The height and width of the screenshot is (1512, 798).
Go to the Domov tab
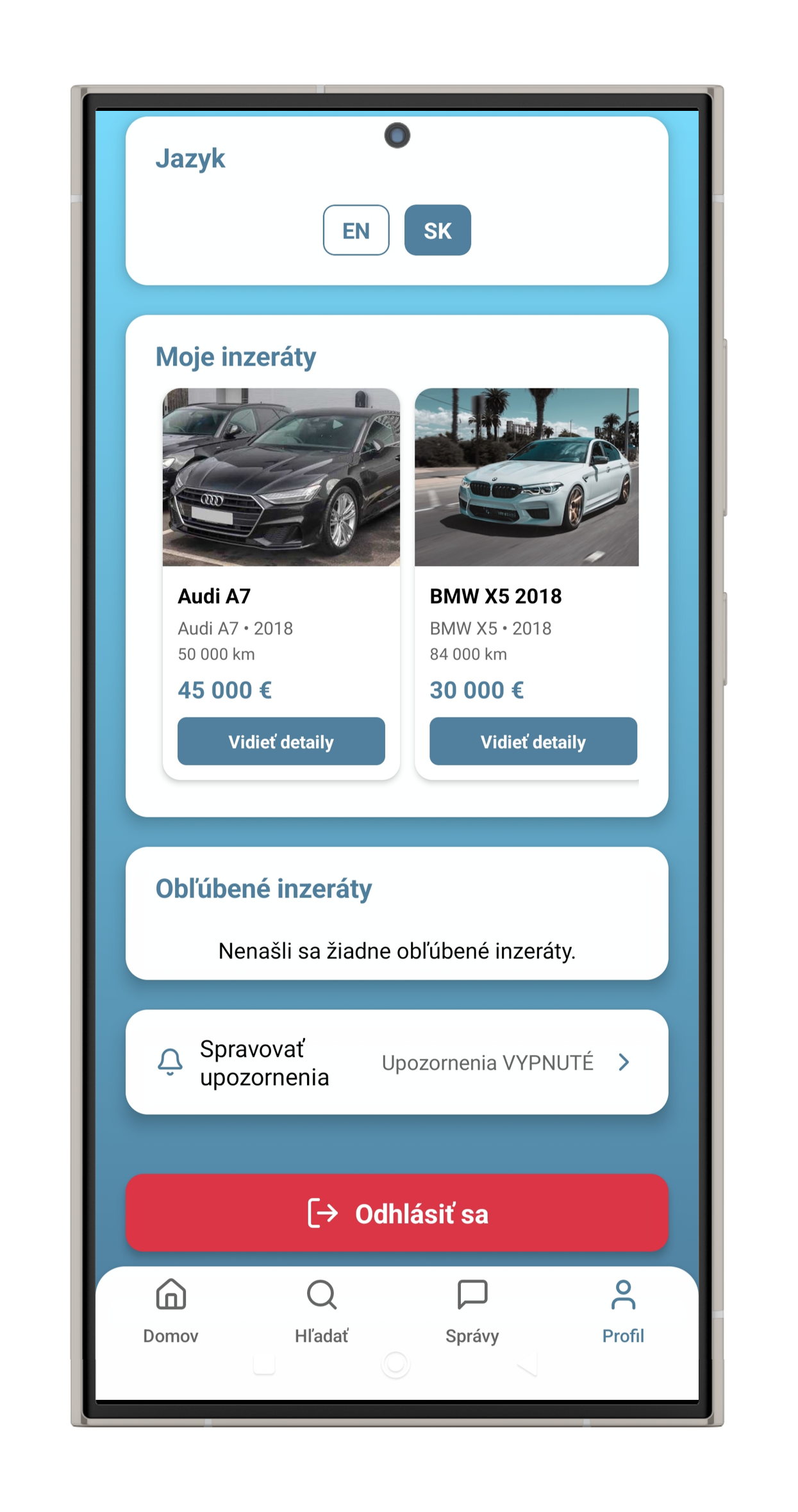pyautogui.click(x=170, y=1310)
